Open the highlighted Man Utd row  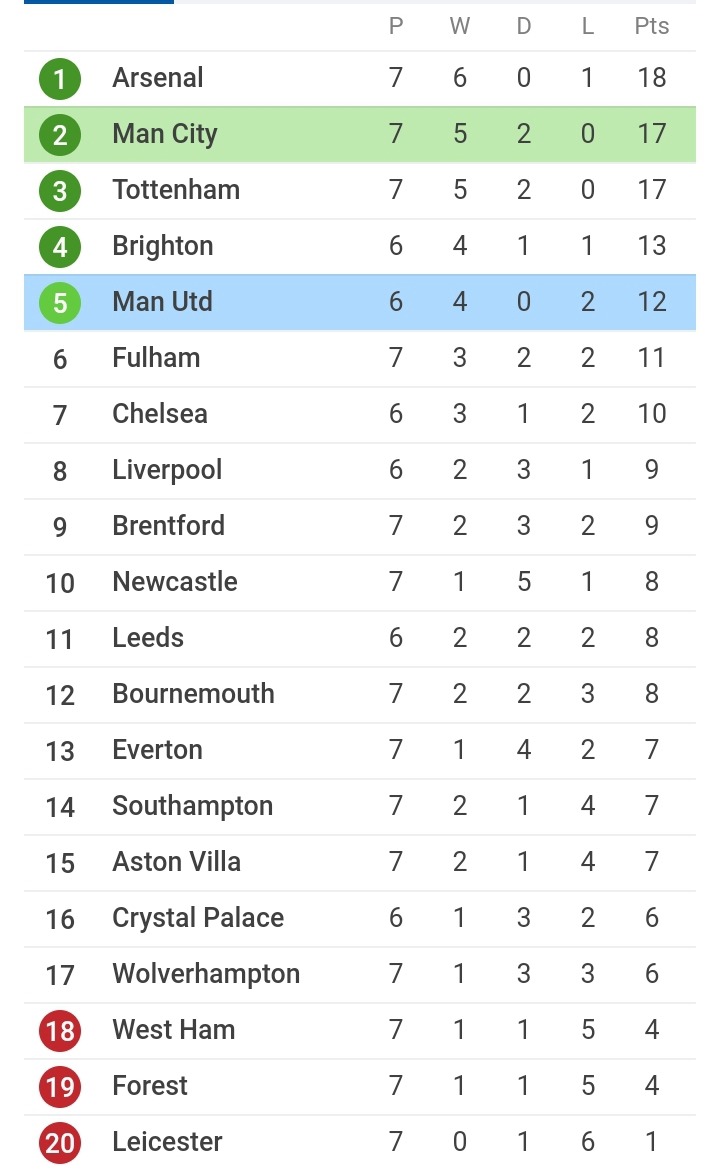(x=360, y=302)
